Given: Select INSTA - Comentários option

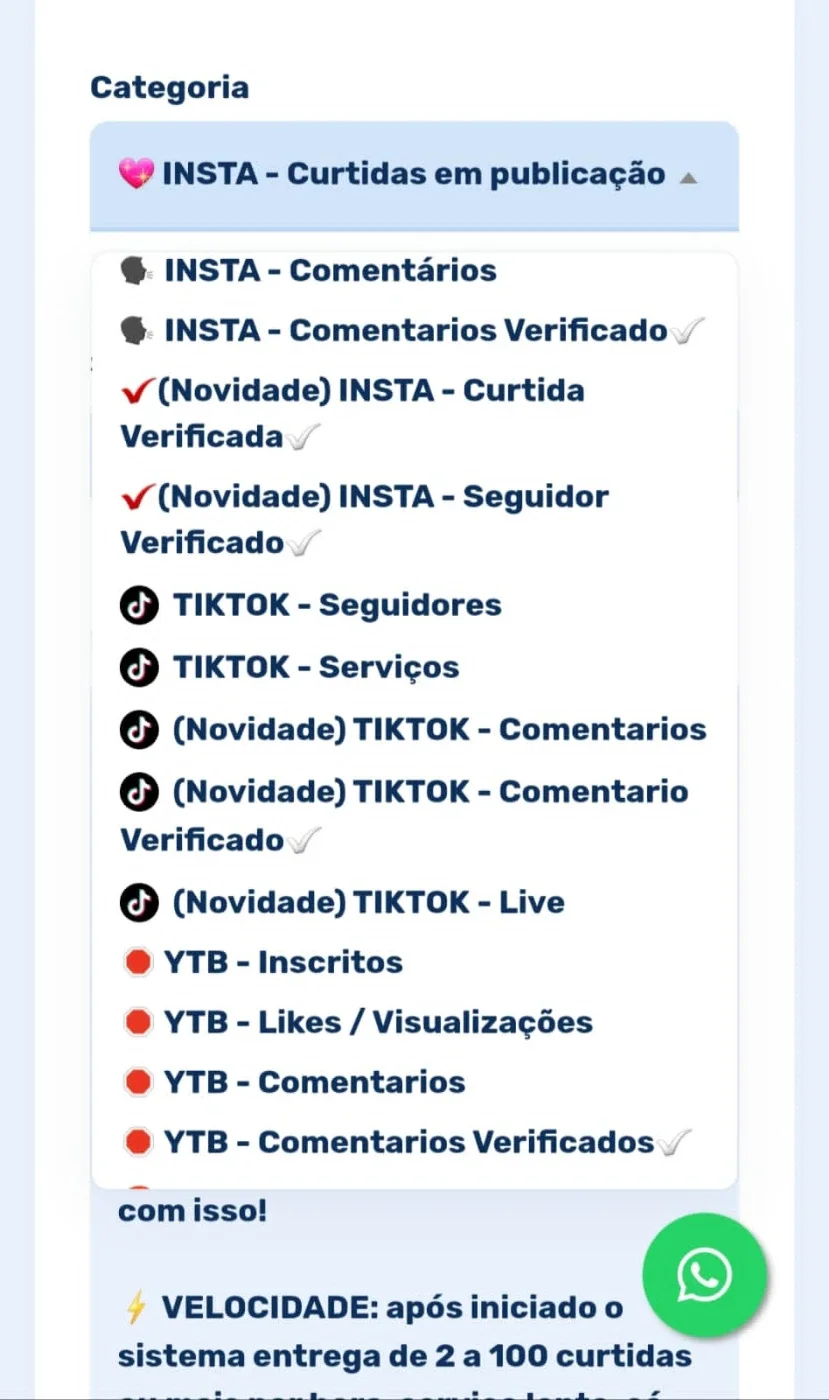Looking at the screenshot, I should coord(414,271).
